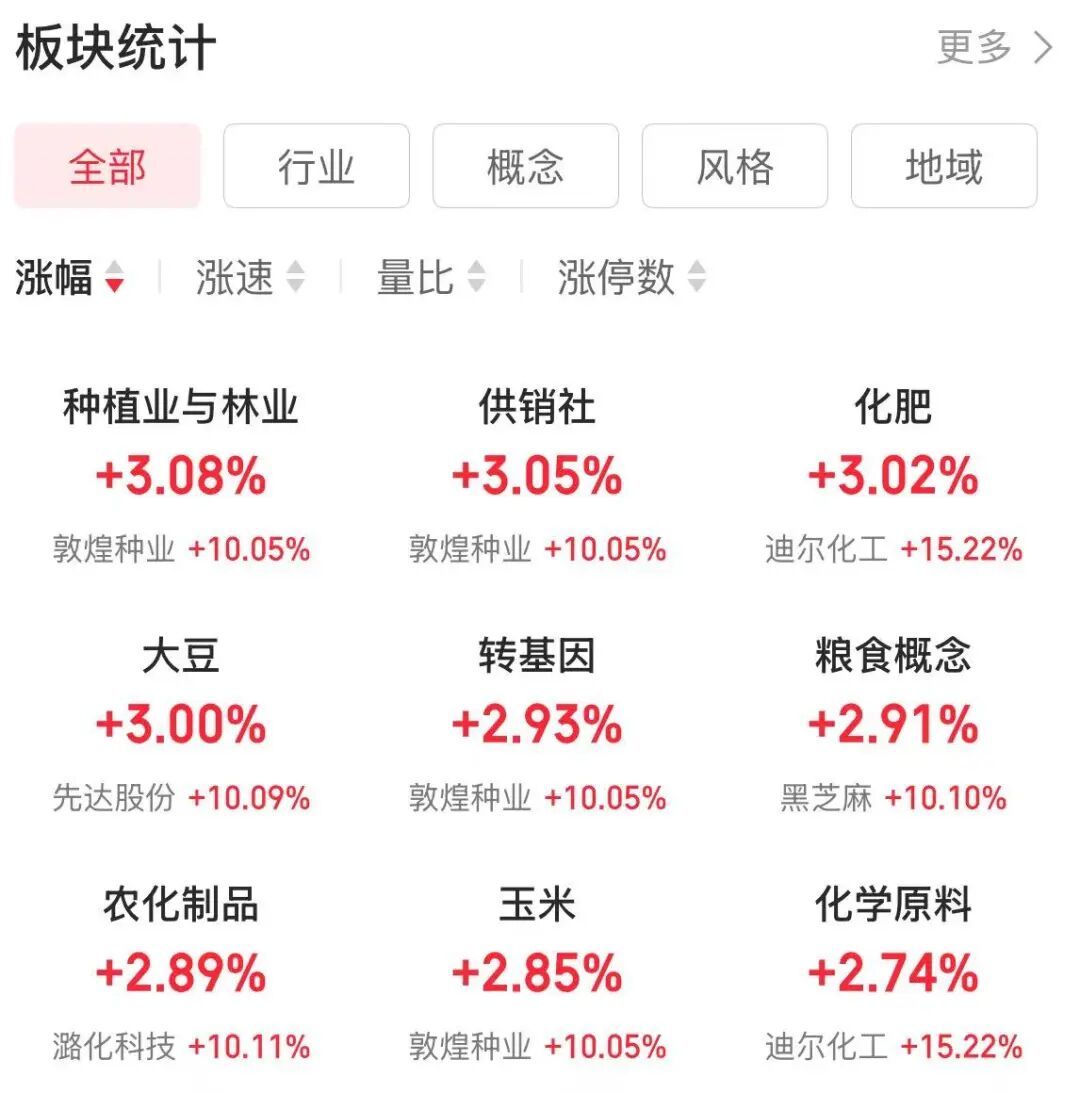Screen dimensions: 1080x1093
Task: Open the 玉米 sector card
Action: click(537, 973)
